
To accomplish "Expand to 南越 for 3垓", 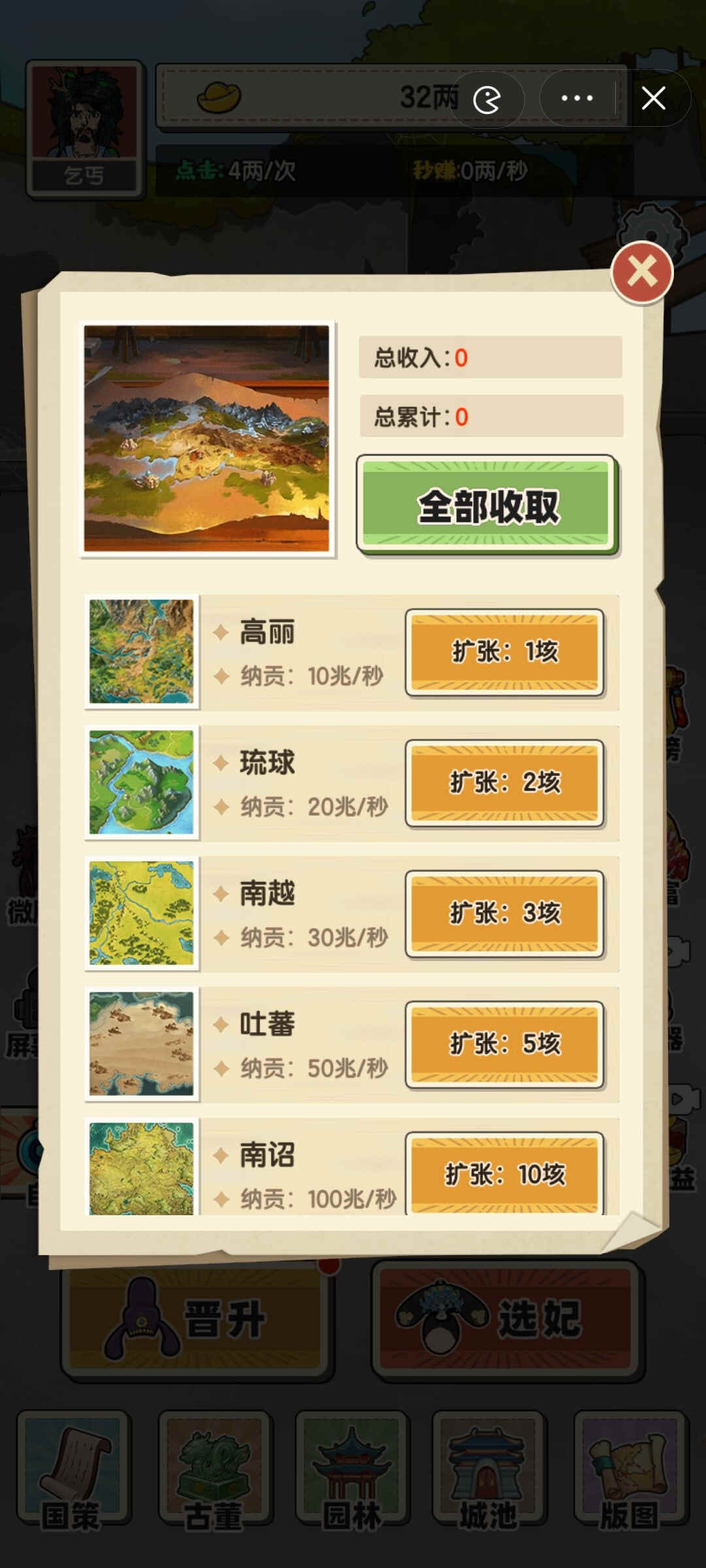I will (504, 913).
